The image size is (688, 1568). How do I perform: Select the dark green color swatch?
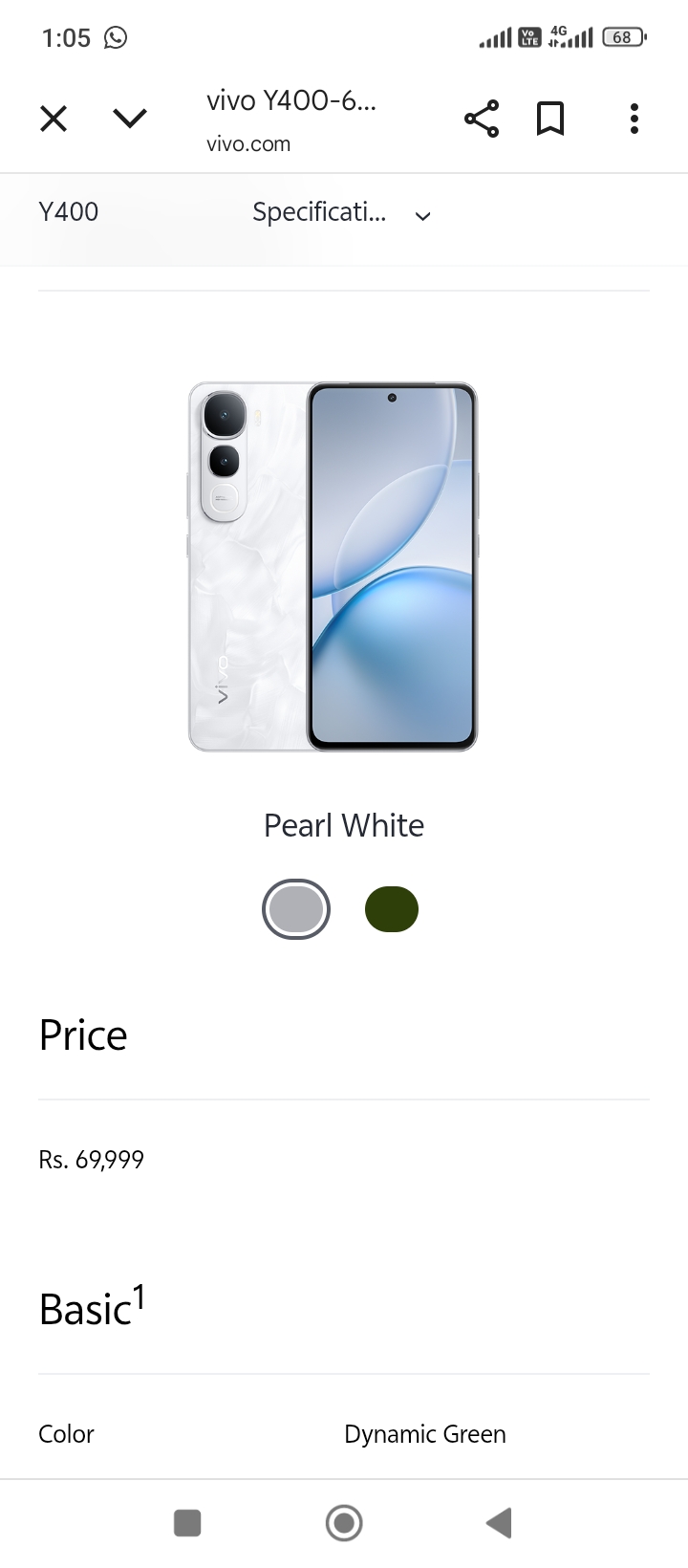[392, 909]
